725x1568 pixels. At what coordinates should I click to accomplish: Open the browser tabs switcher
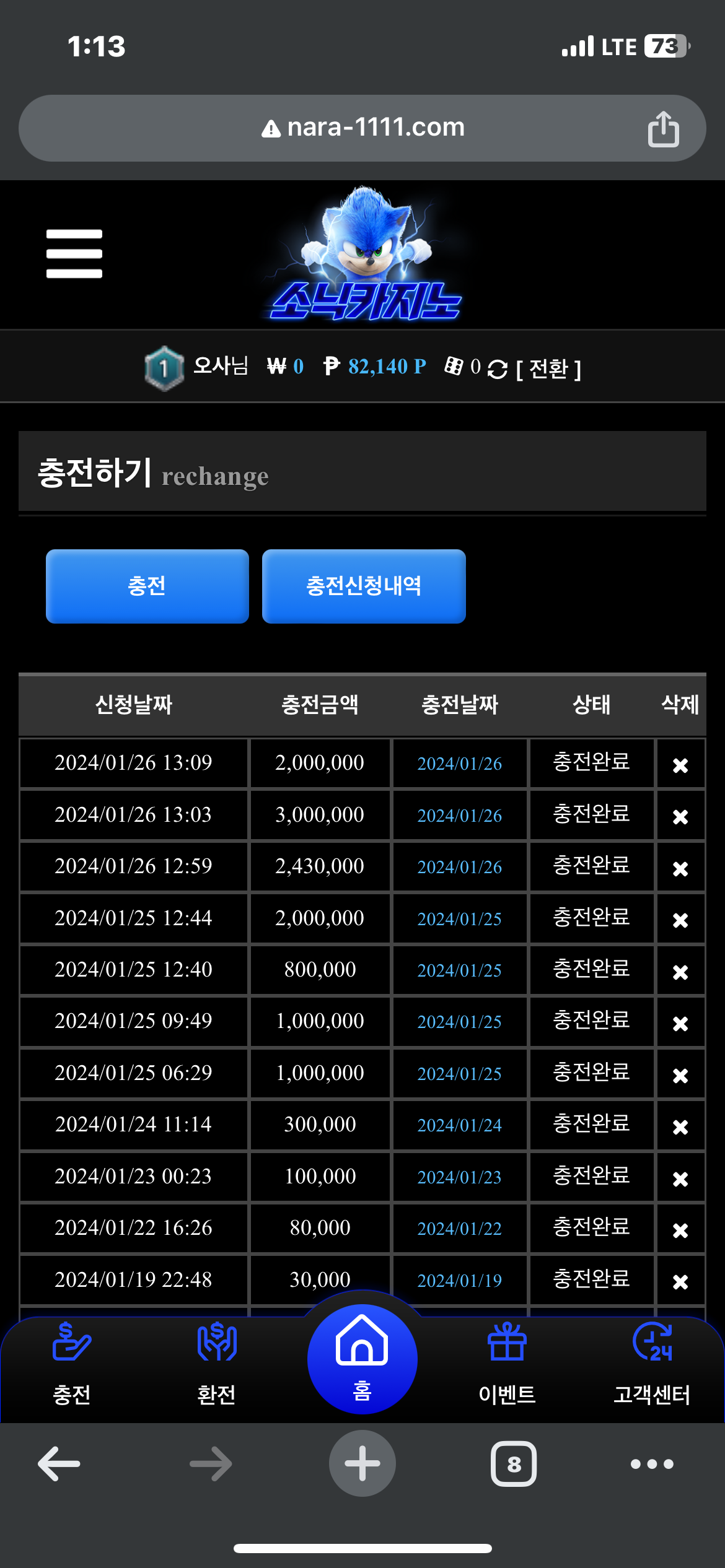513,1464
